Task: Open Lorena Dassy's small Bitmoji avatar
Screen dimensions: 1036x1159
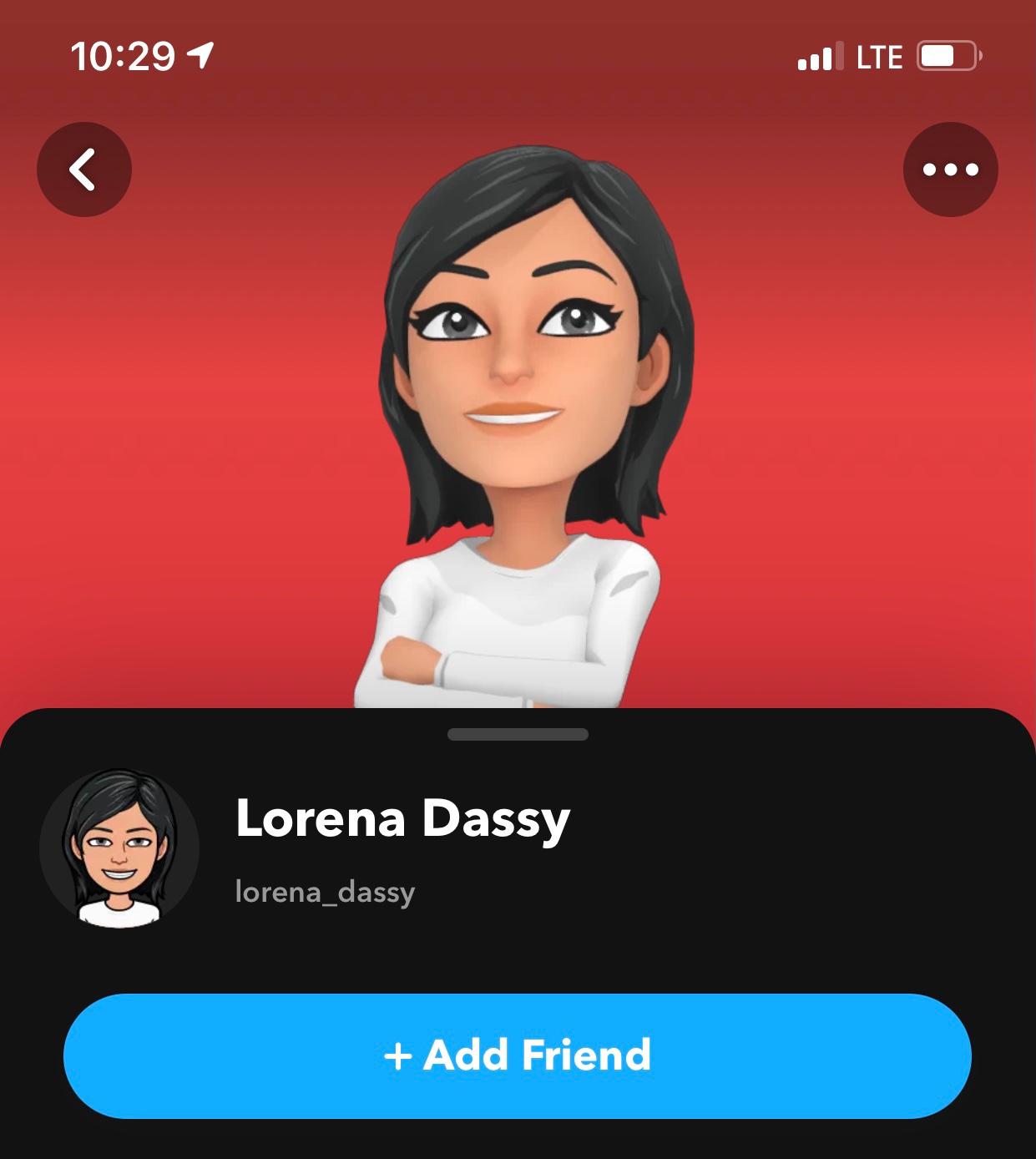Action: pos(119,848)
